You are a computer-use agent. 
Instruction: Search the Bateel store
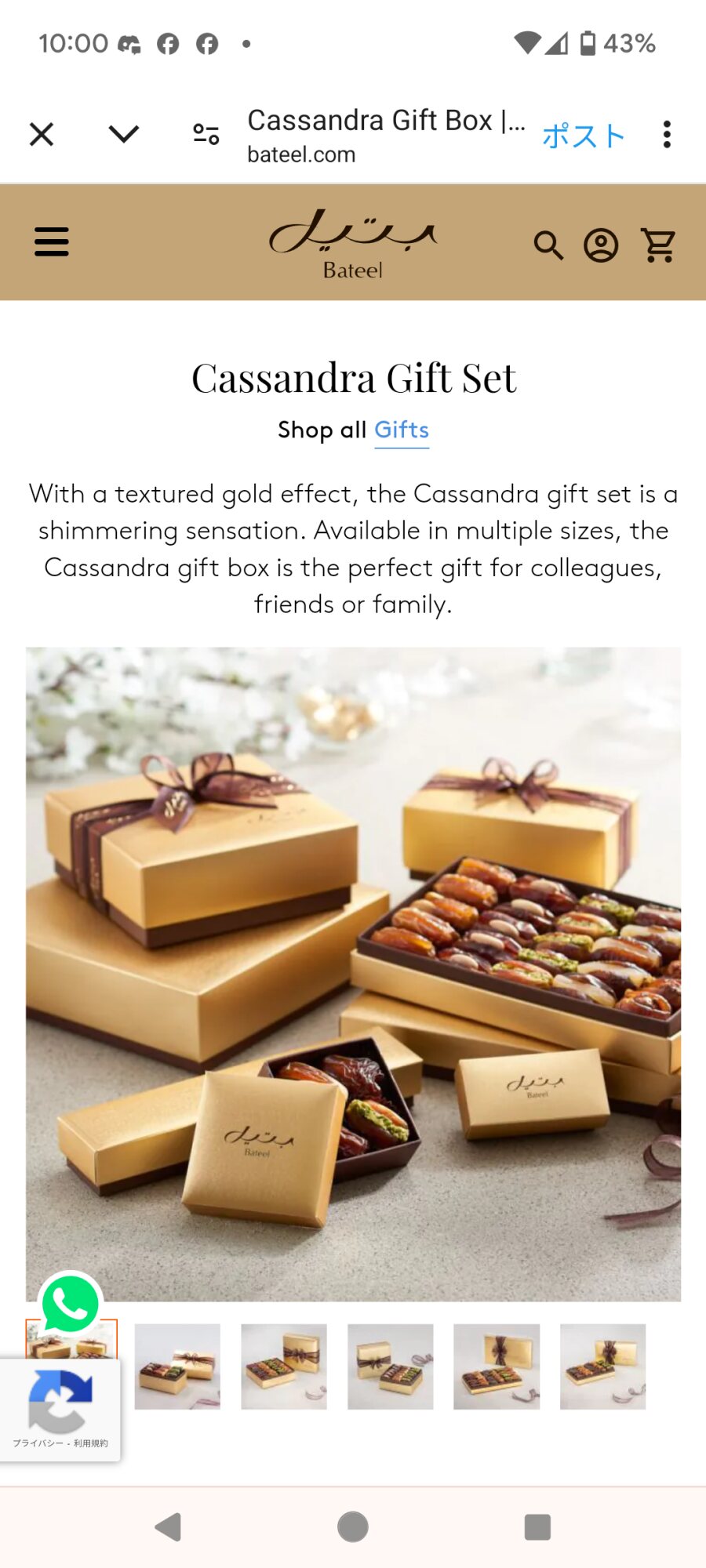[x=548, y=245]
